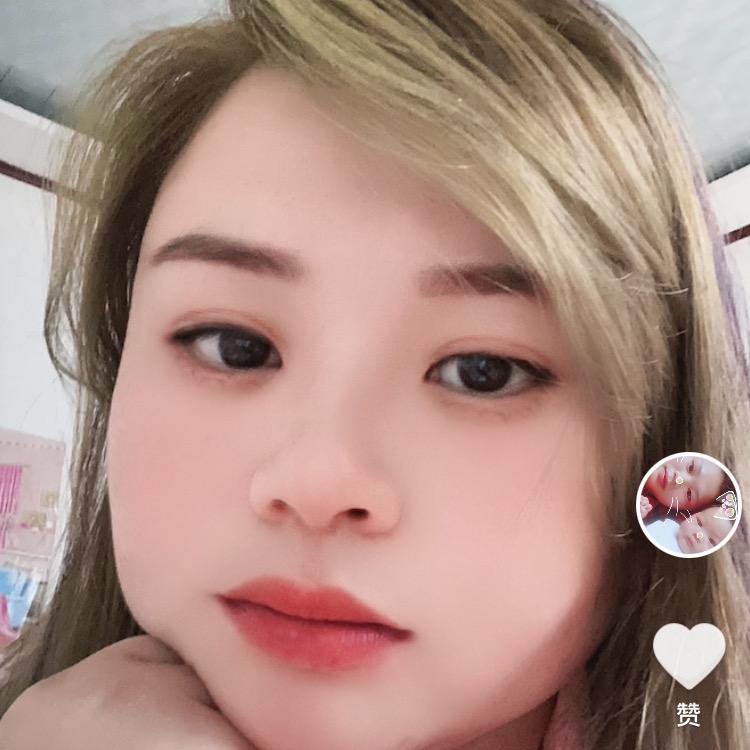Open the creator's round profile avatar

click(x=689, y=504)
